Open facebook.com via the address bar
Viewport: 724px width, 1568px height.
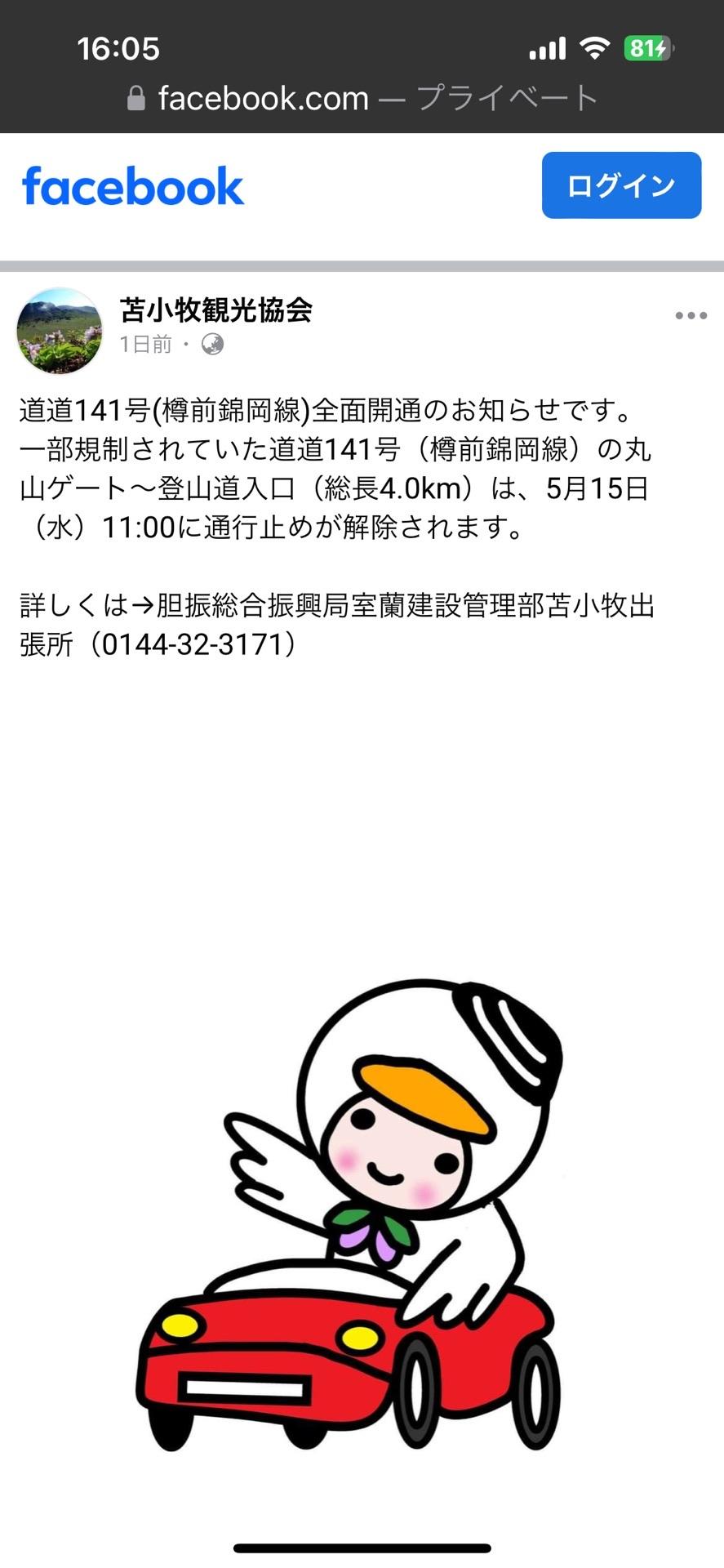tap(261, 97)
